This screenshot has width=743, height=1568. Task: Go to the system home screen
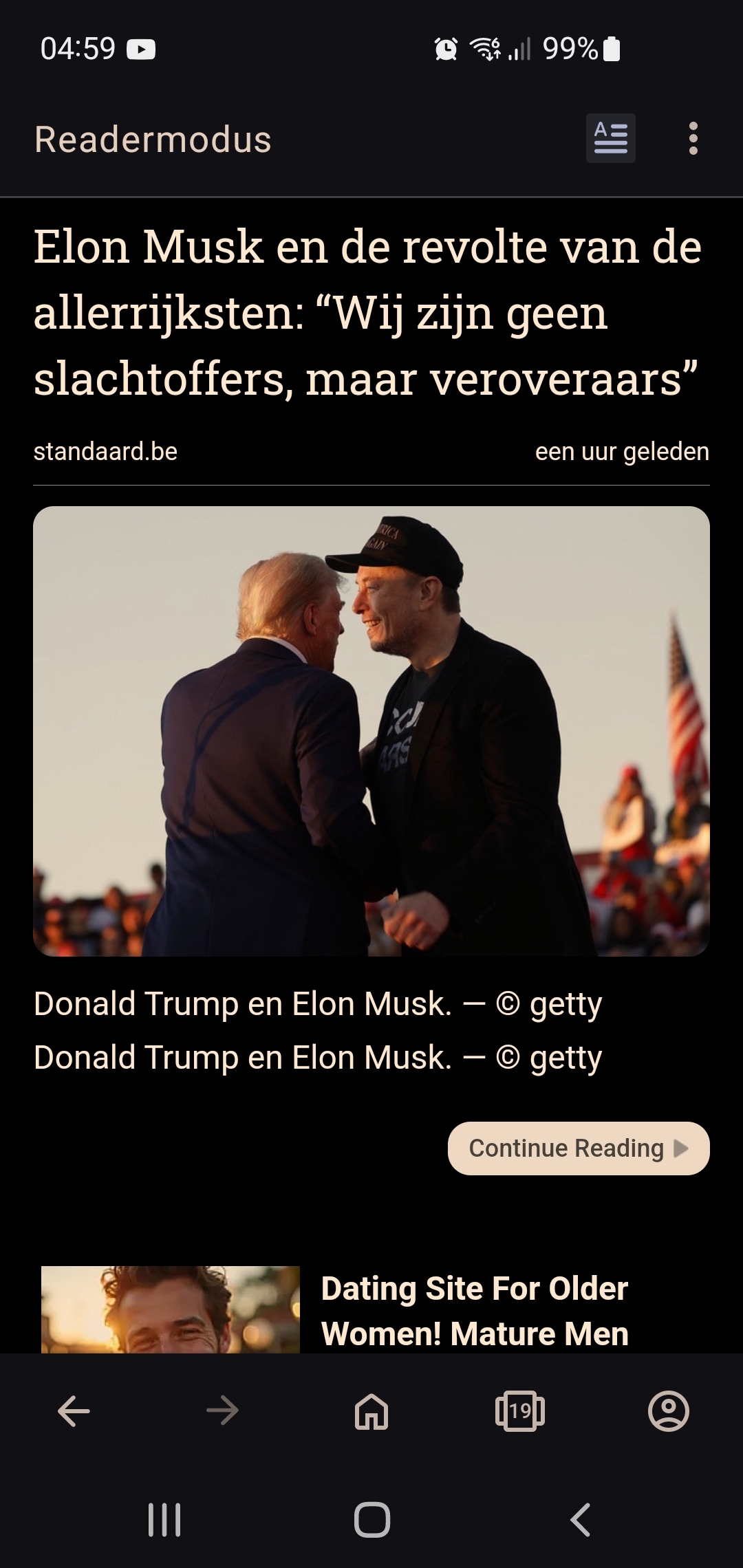372,1520
